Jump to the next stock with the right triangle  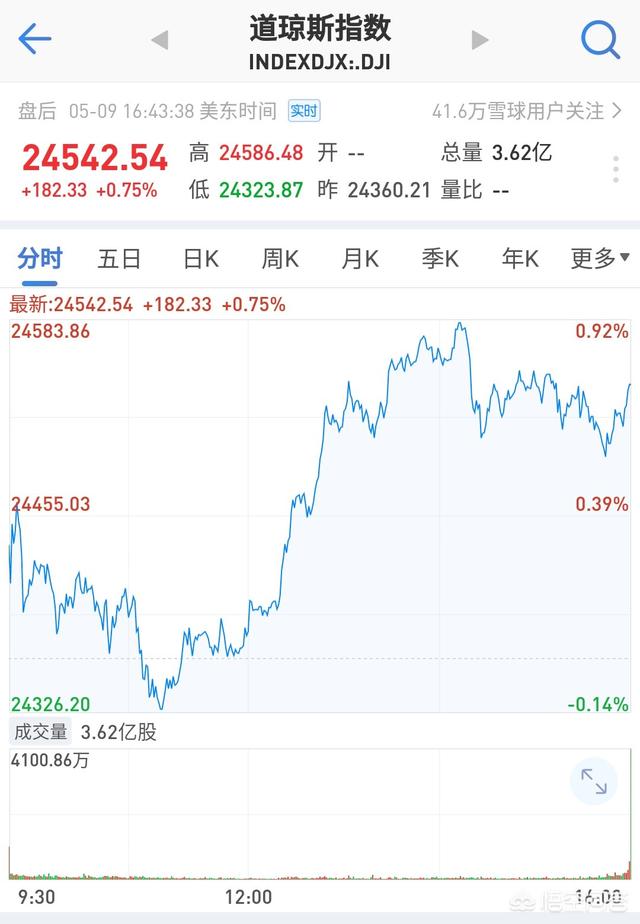point(480,41)
